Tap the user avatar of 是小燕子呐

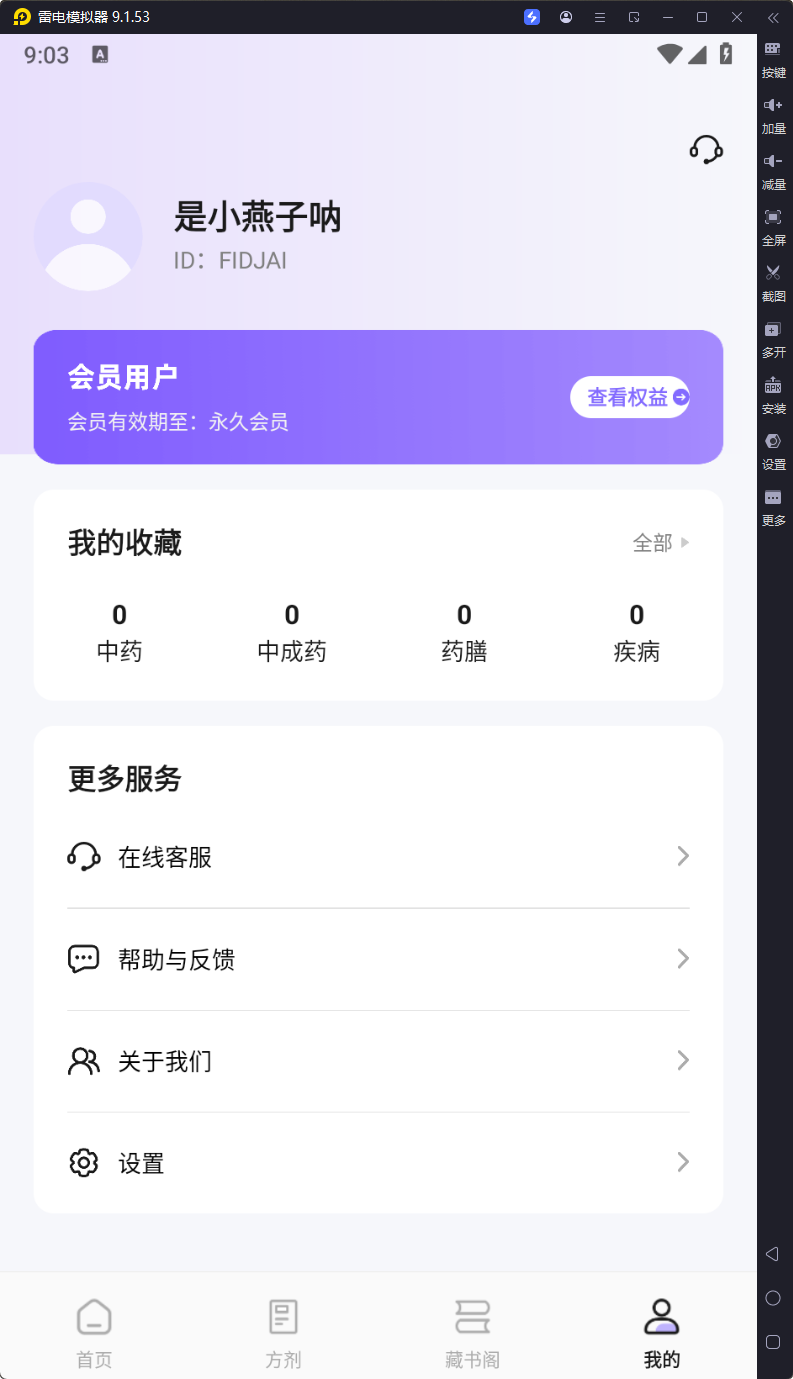[x=88, y=235]
